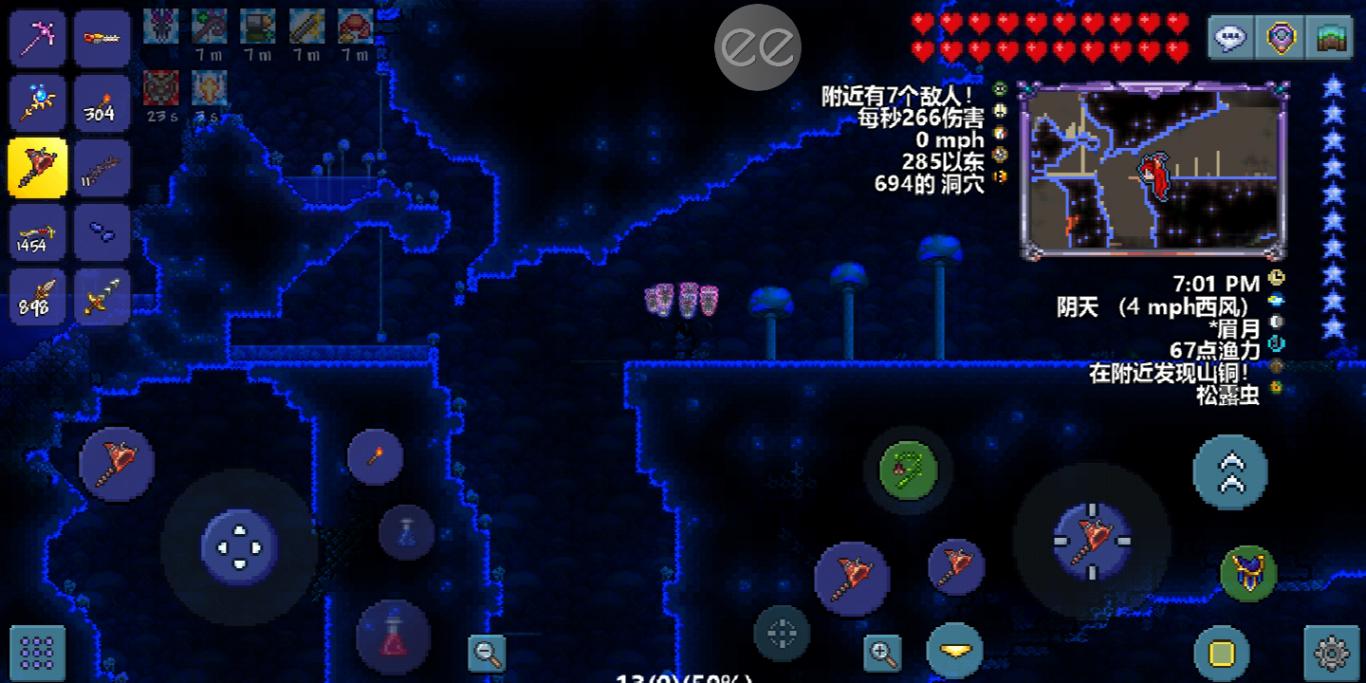Tap the jump button with double arrows
The image size is (1366, 683).
coord(1230,472)
